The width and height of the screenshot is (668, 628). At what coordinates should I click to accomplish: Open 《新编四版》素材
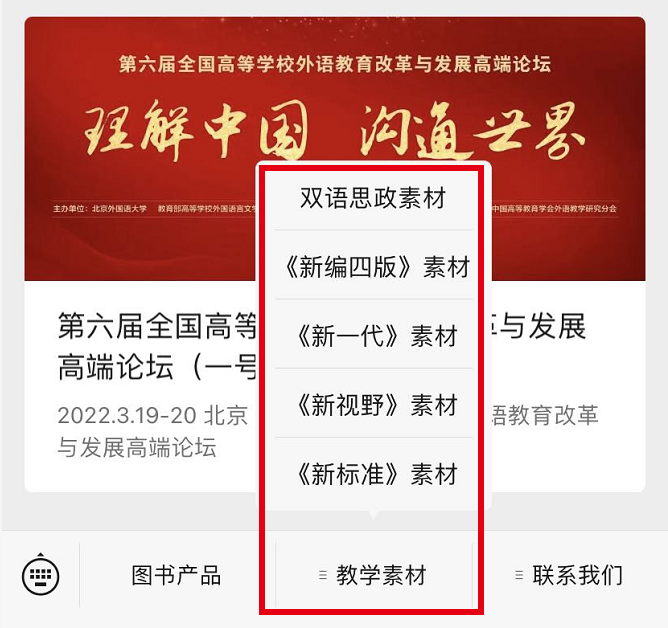(x=373, y=267)
